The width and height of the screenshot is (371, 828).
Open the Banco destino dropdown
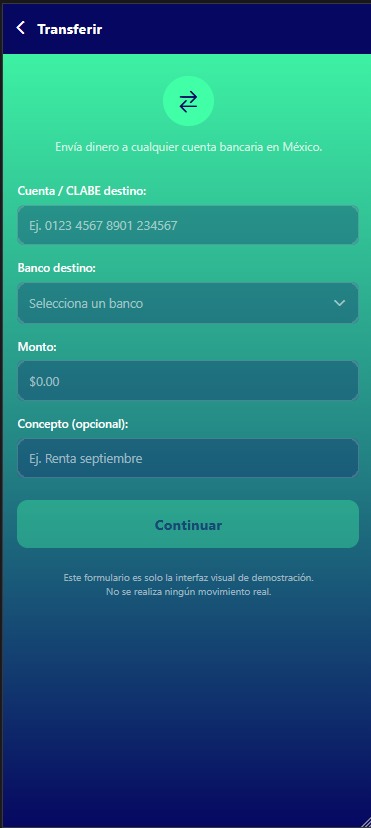[x=188, y=303]
